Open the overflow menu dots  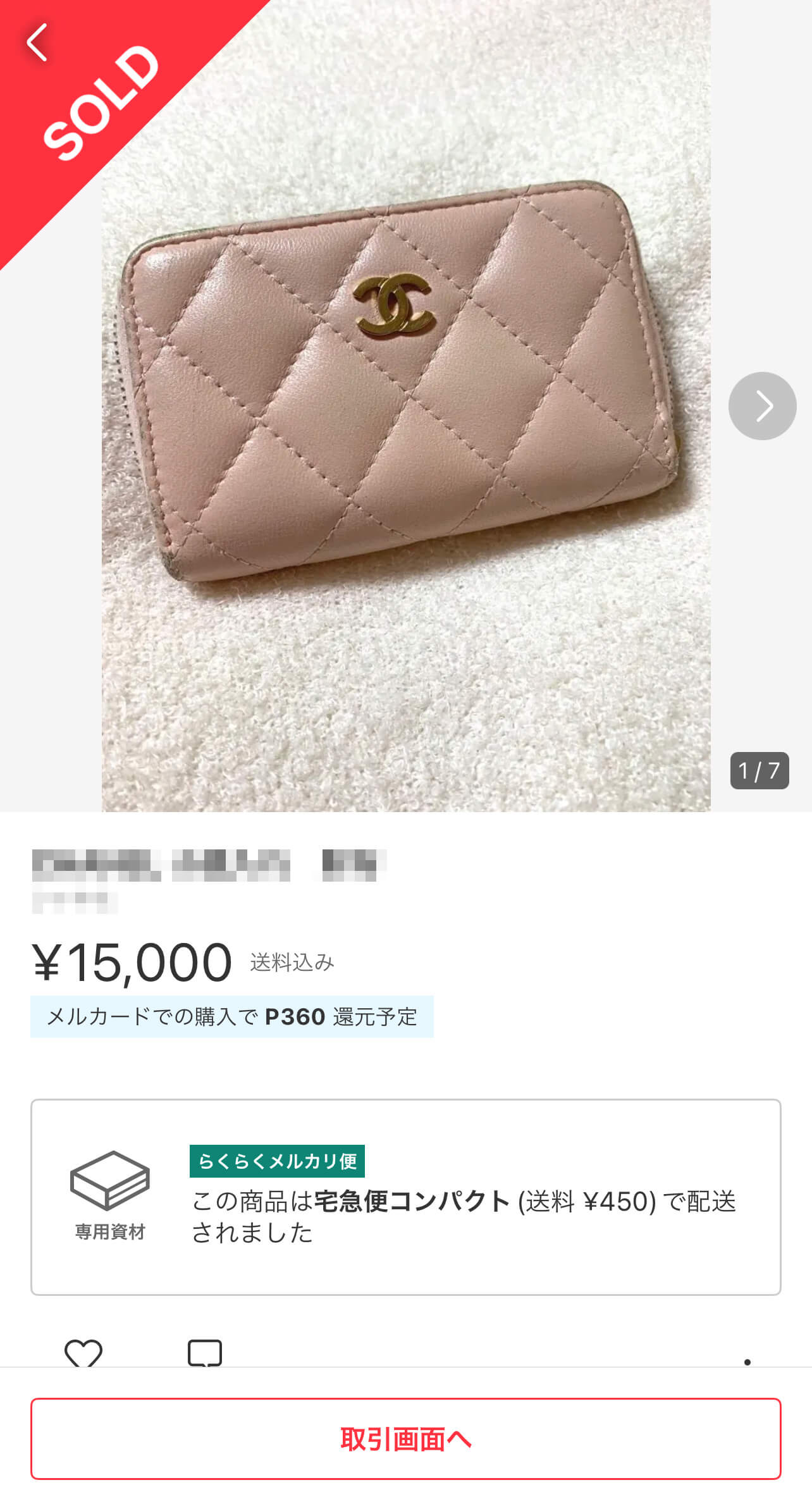747,1360
